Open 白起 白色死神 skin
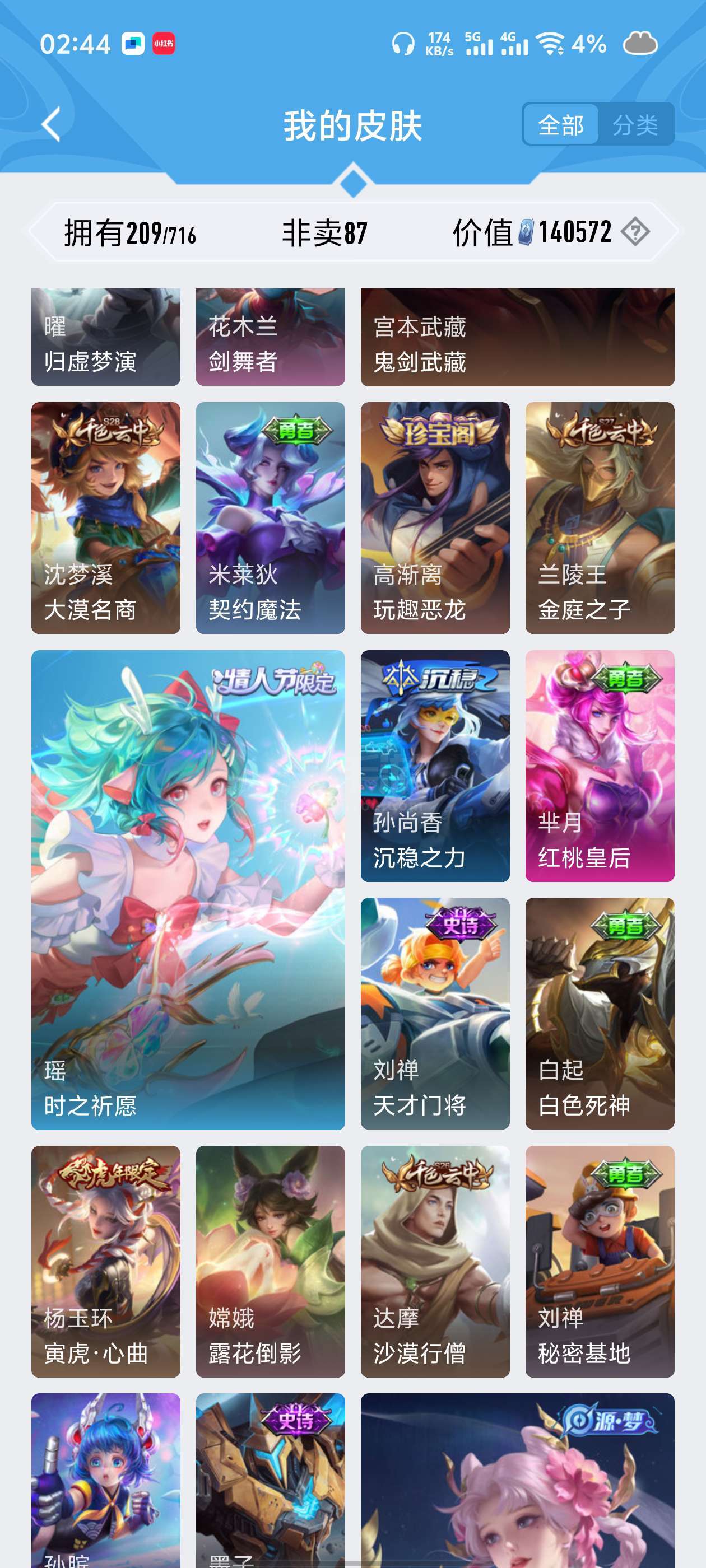The height and width of the screenshot is (1568, 706). (600, 1014)
